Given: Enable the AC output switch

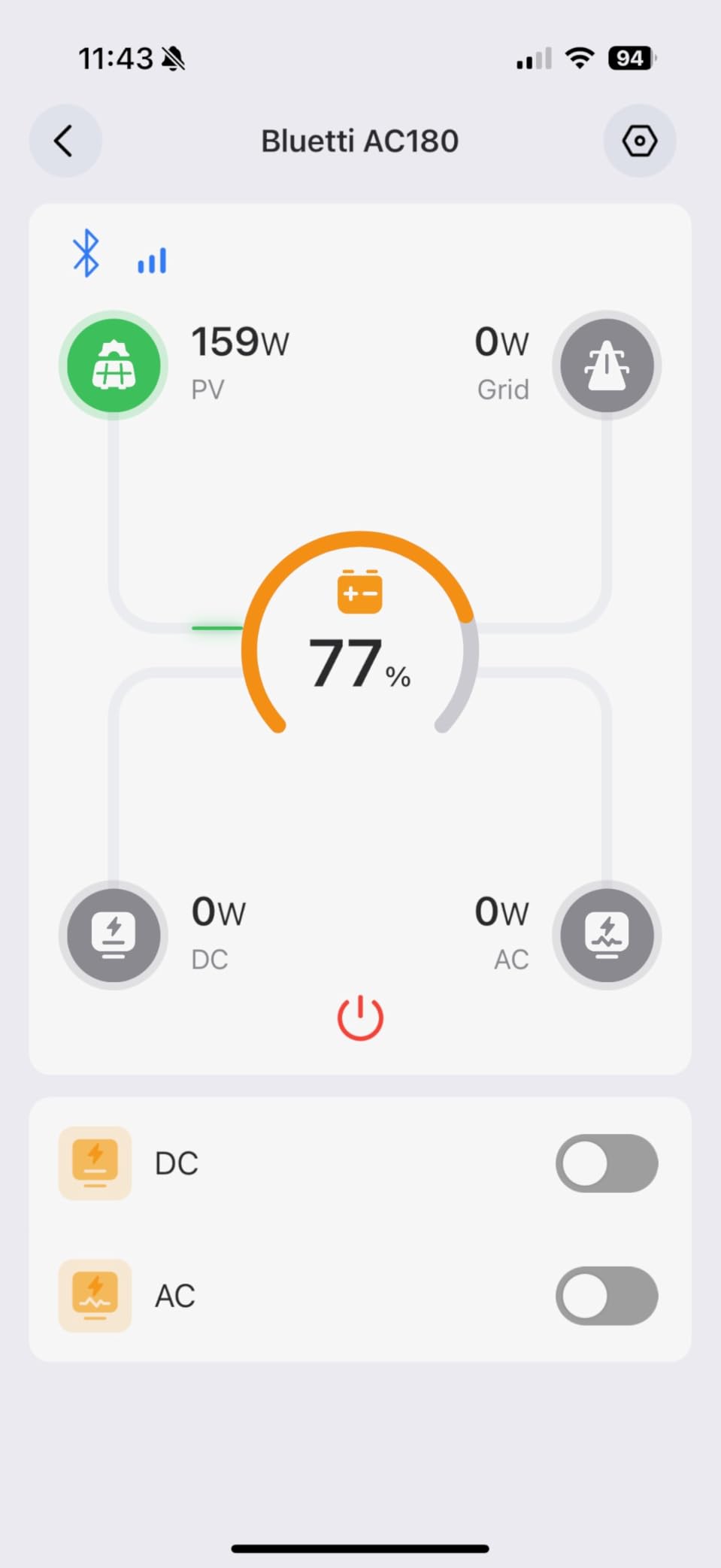Looking at the screenshot, I should 607,1295.
